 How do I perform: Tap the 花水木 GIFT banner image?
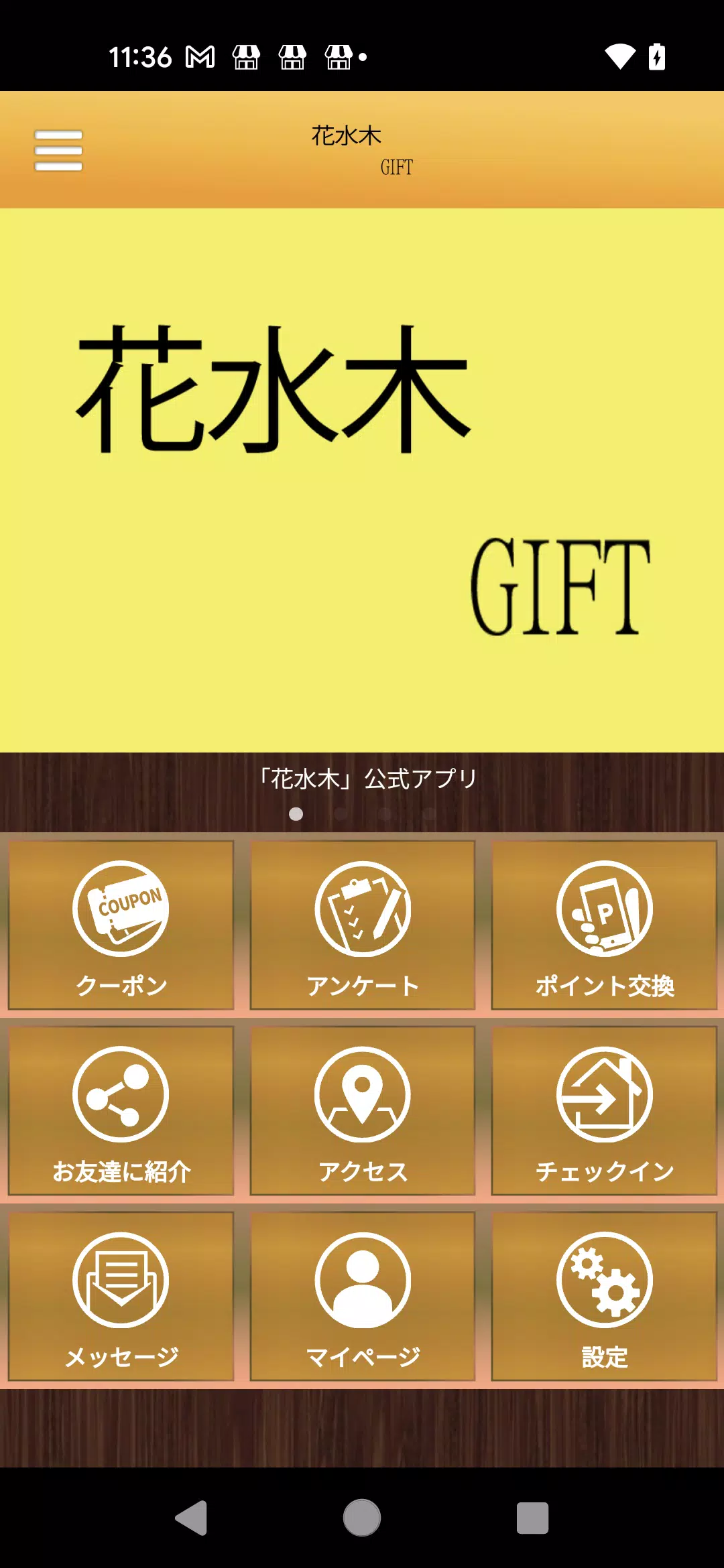click(362, 480)
